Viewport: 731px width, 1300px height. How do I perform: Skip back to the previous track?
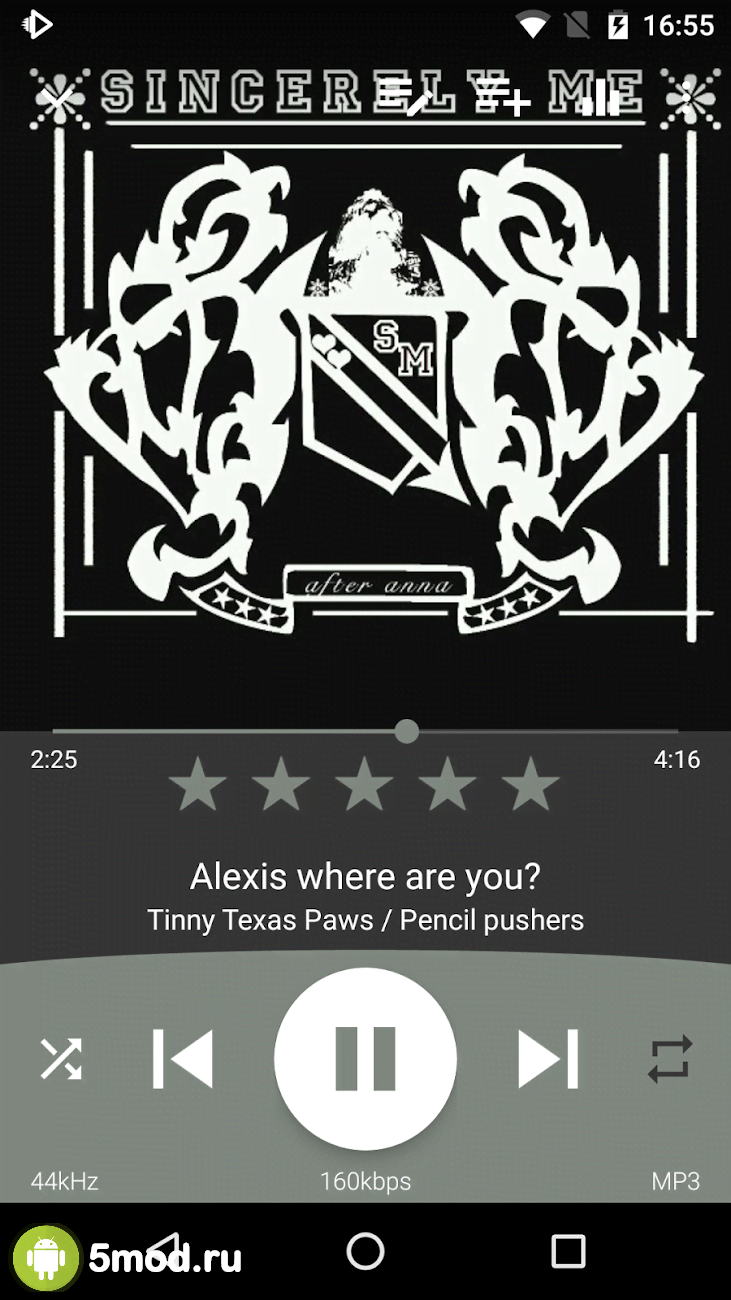click(182, 1059)
